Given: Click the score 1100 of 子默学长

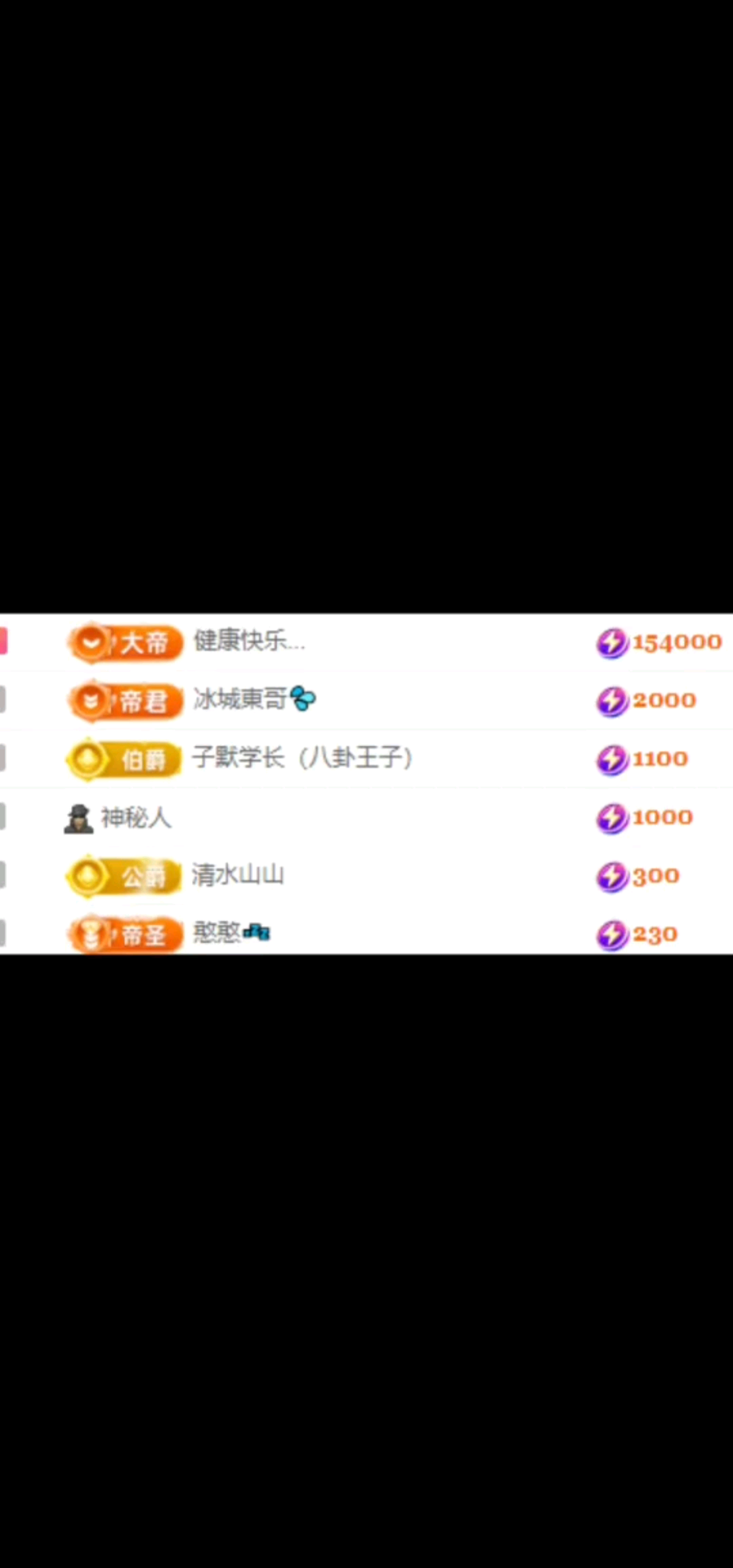Looking at the screenshot, I should (659, 759).
